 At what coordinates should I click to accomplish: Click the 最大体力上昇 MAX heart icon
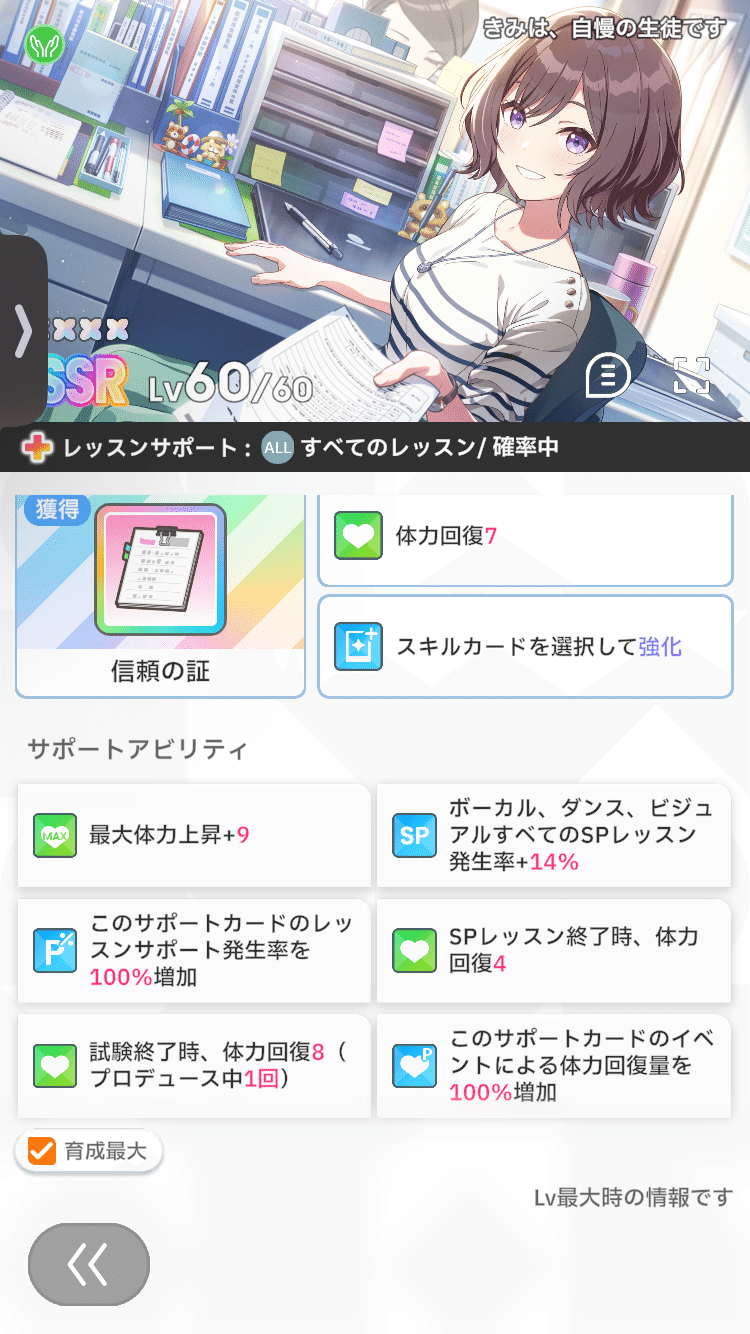point(55,835)
